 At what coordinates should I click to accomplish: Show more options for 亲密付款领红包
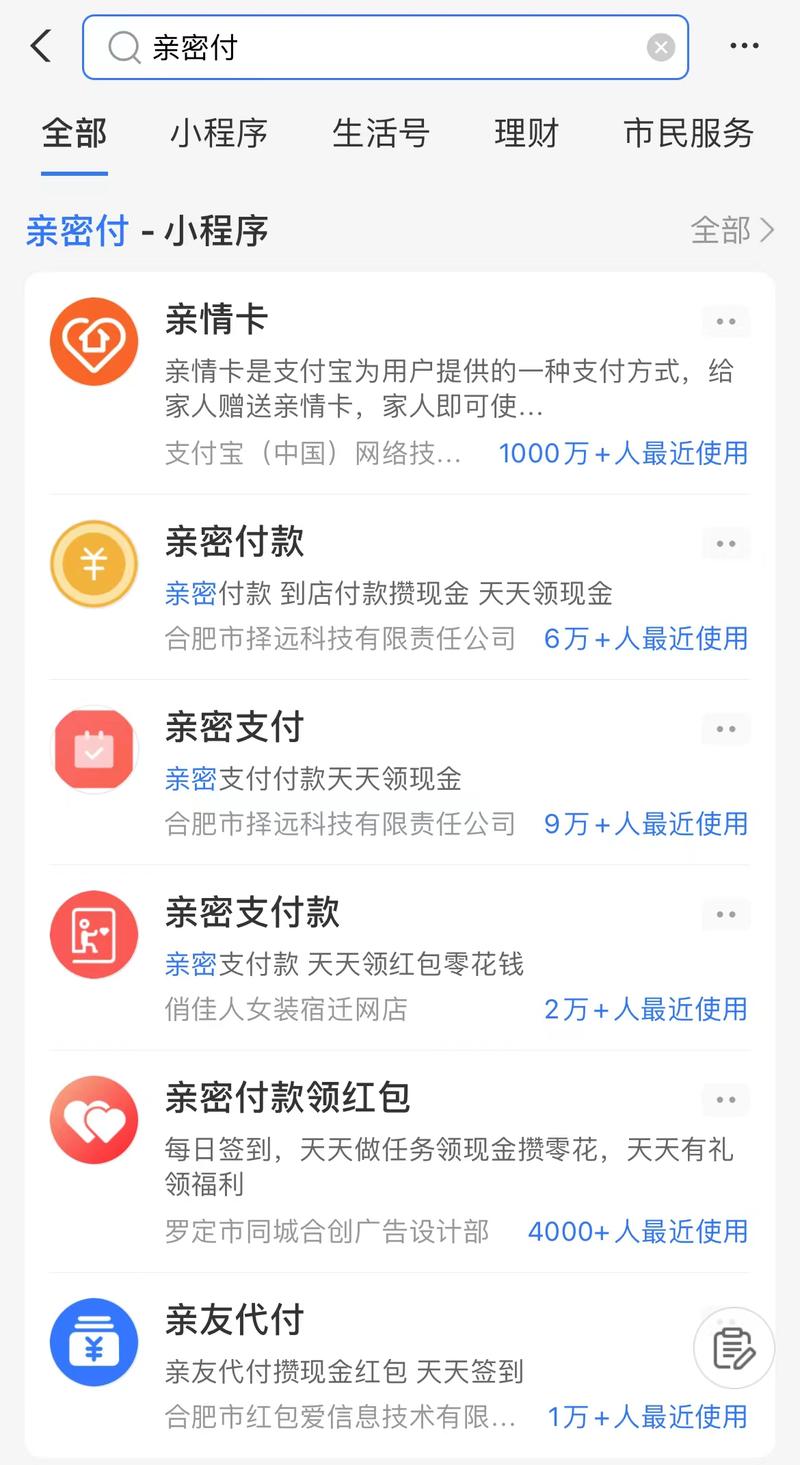pos(726,1100)
